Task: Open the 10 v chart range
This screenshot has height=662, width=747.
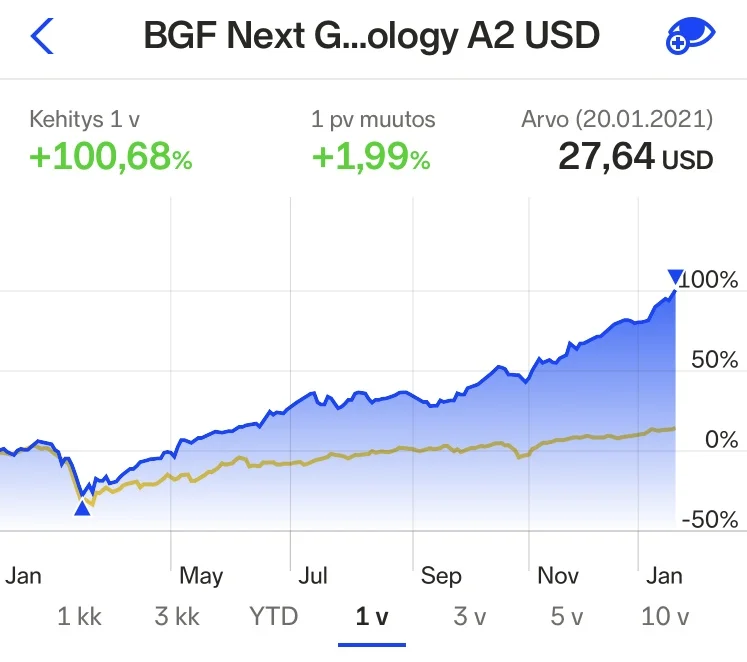Action: click(665, 616)
